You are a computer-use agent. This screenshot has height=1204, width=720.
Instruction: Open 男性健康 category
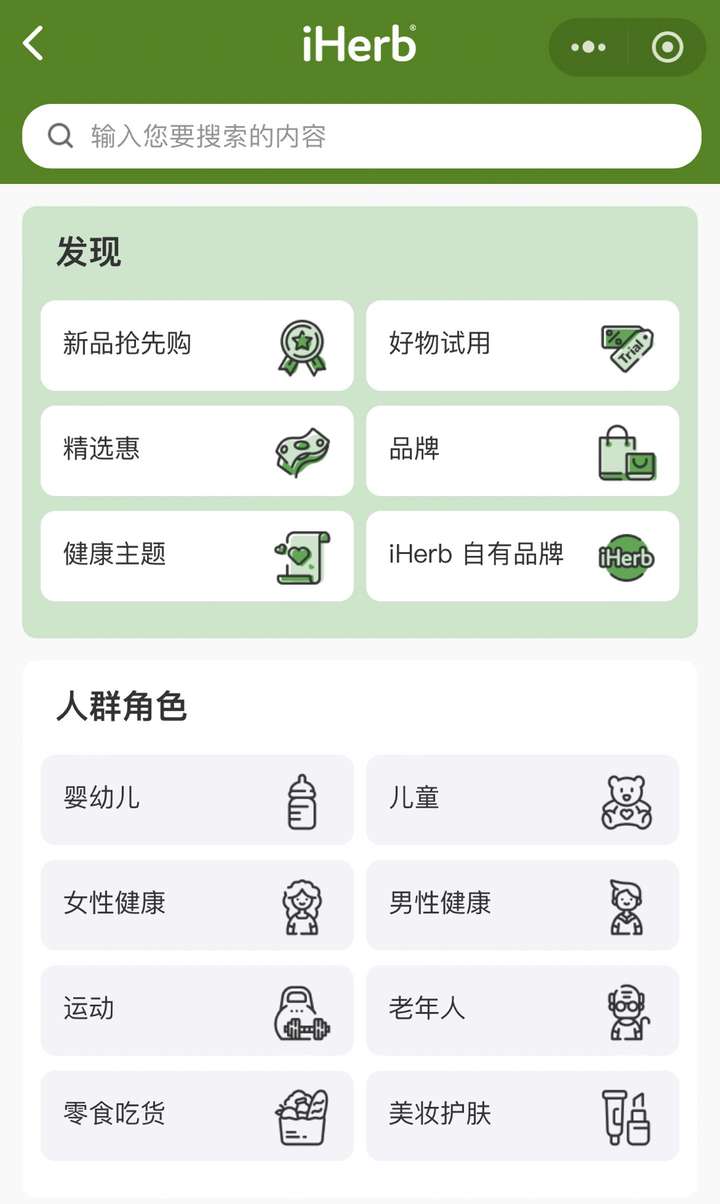(x=522, y=905)
